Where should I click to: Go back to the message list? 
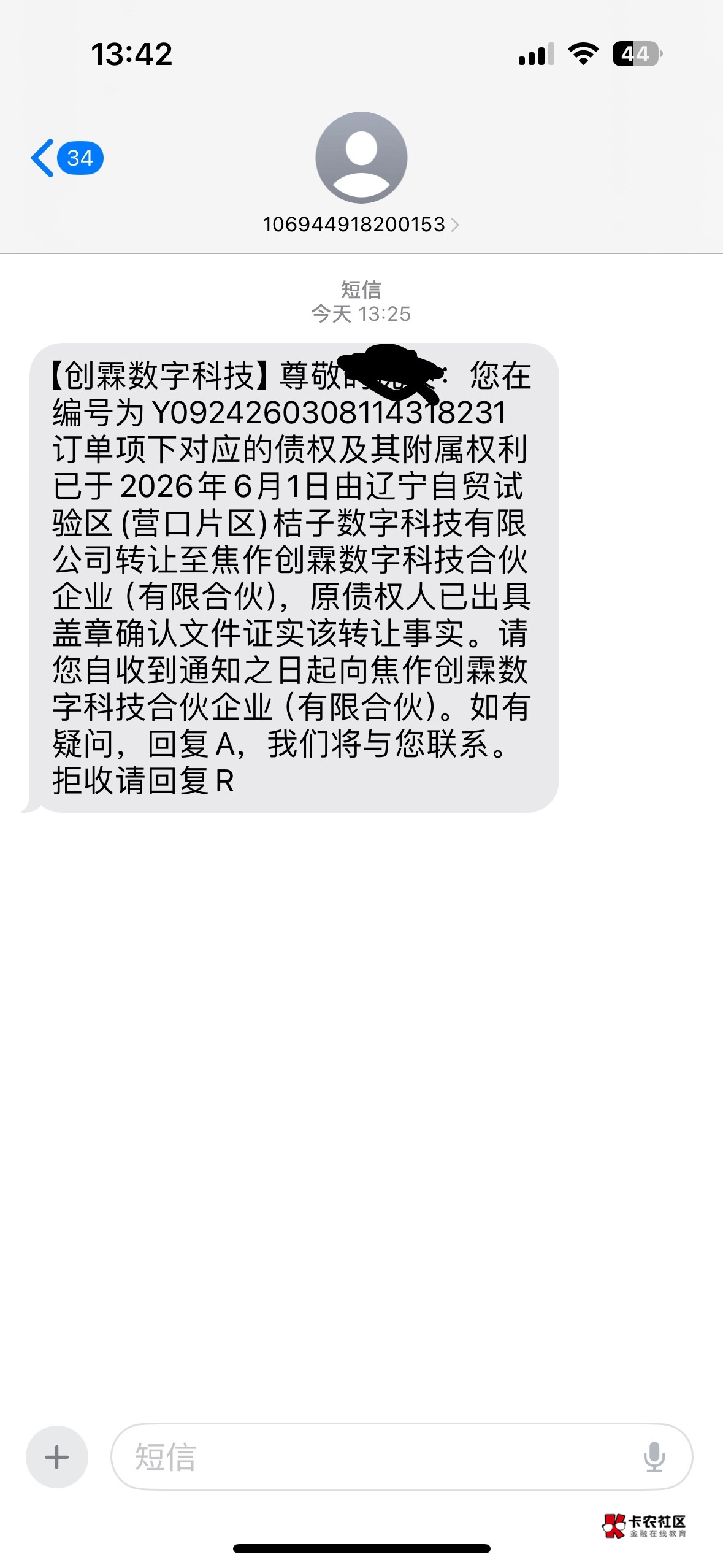66,158
